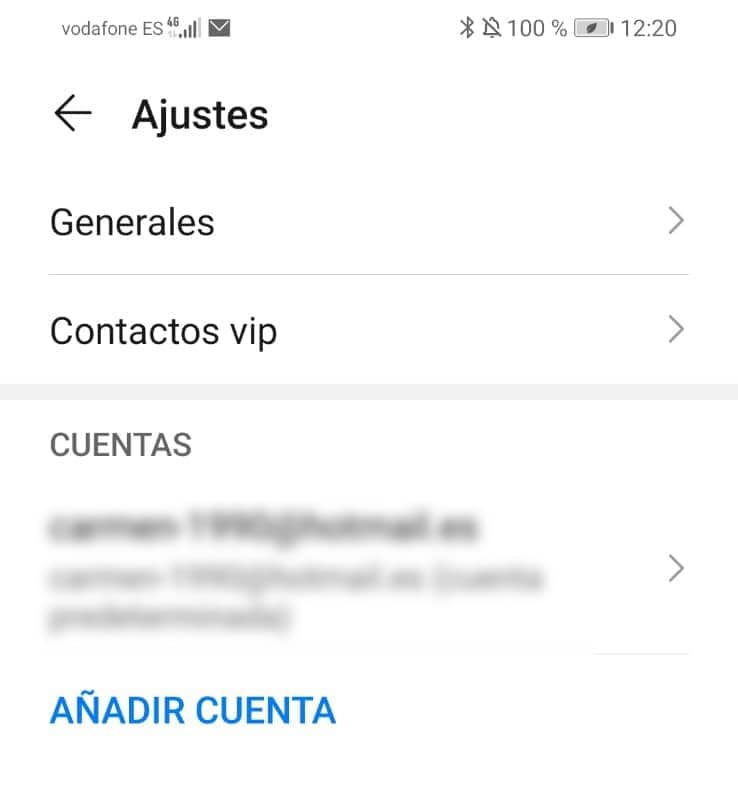The height and width of the screenshot is (800, 738).
Task: Click the Ajustes screen title
Action: click(200, 114)
